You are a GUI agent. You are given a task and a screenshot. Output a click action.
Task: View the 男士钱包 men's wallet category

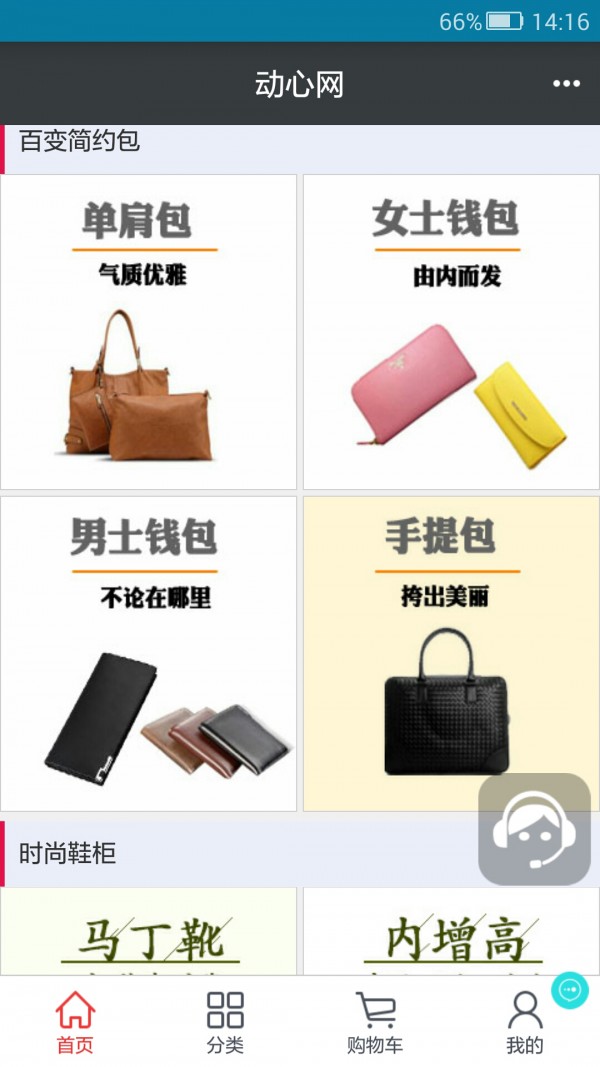click(149, 653)
